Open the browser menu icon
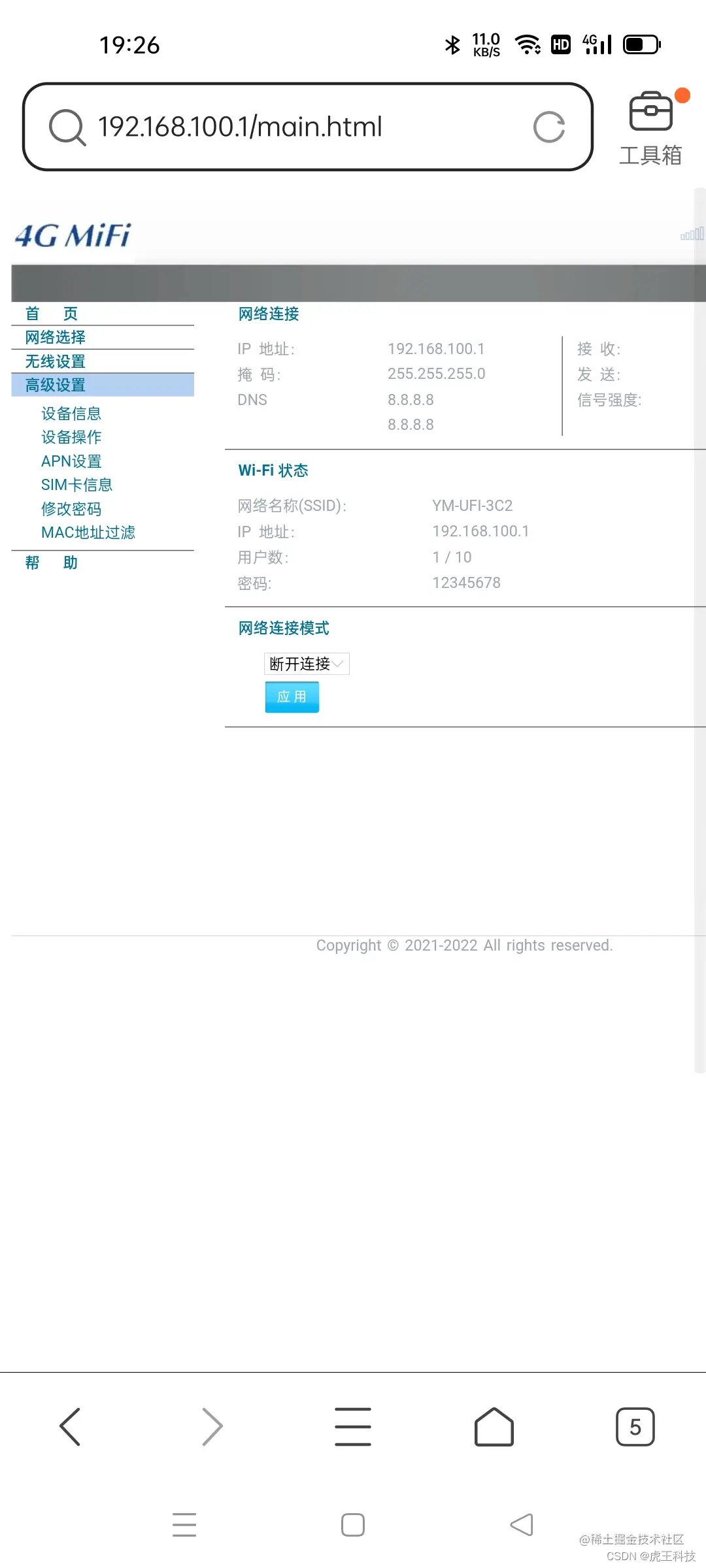This screenshot has height=1568, width=706. pyautogui.click(x=353, y=1426)
